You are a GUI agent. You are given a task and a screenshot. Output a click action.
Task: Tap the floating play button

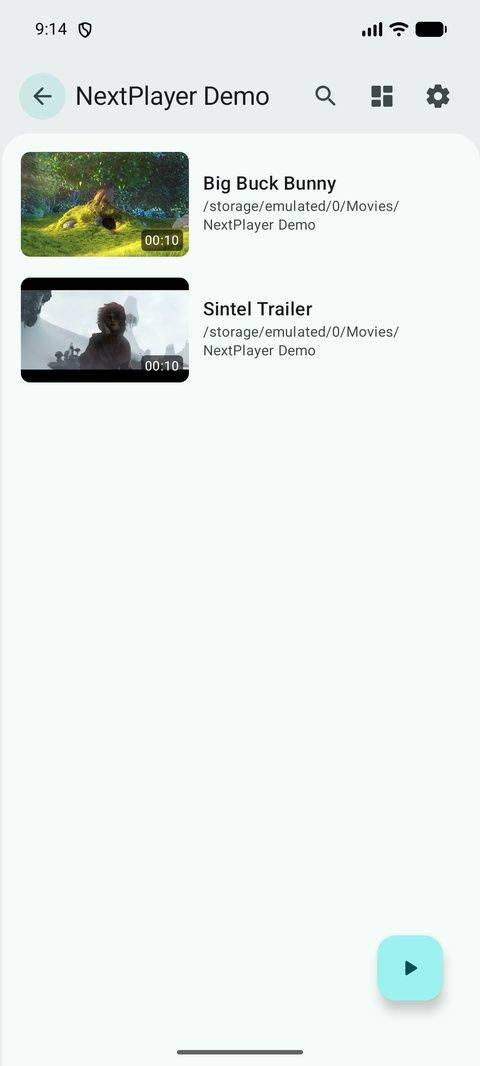pyautogui.click(x=410, y=967)
